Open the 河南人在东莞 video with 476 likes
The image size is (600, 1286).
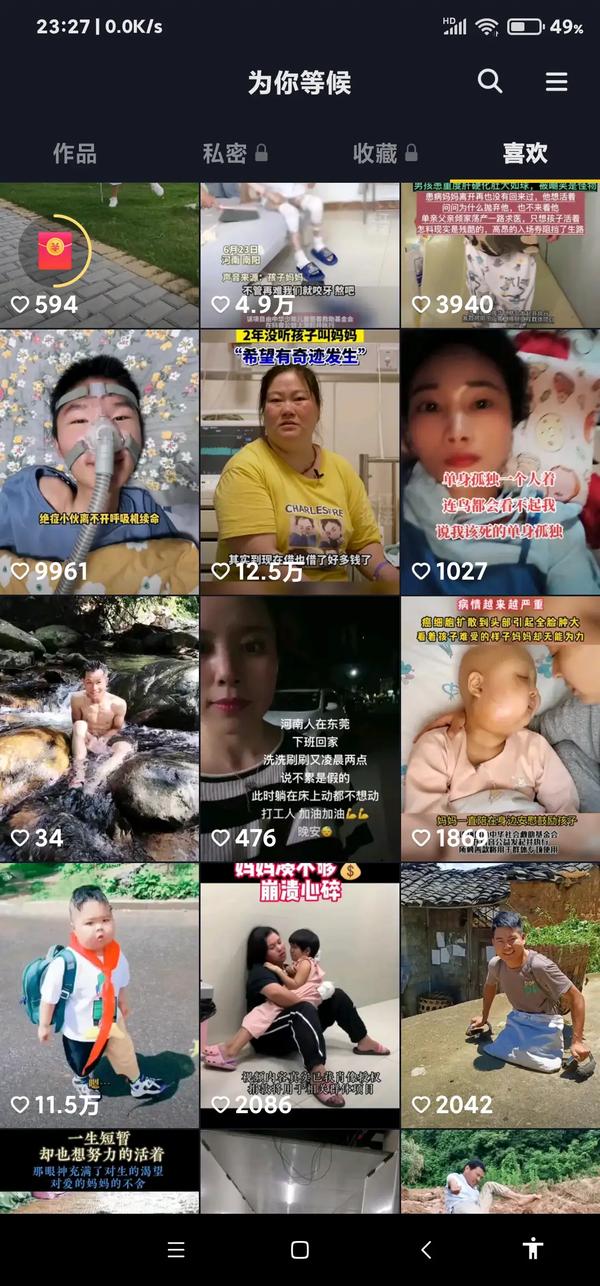pos(299,728)
